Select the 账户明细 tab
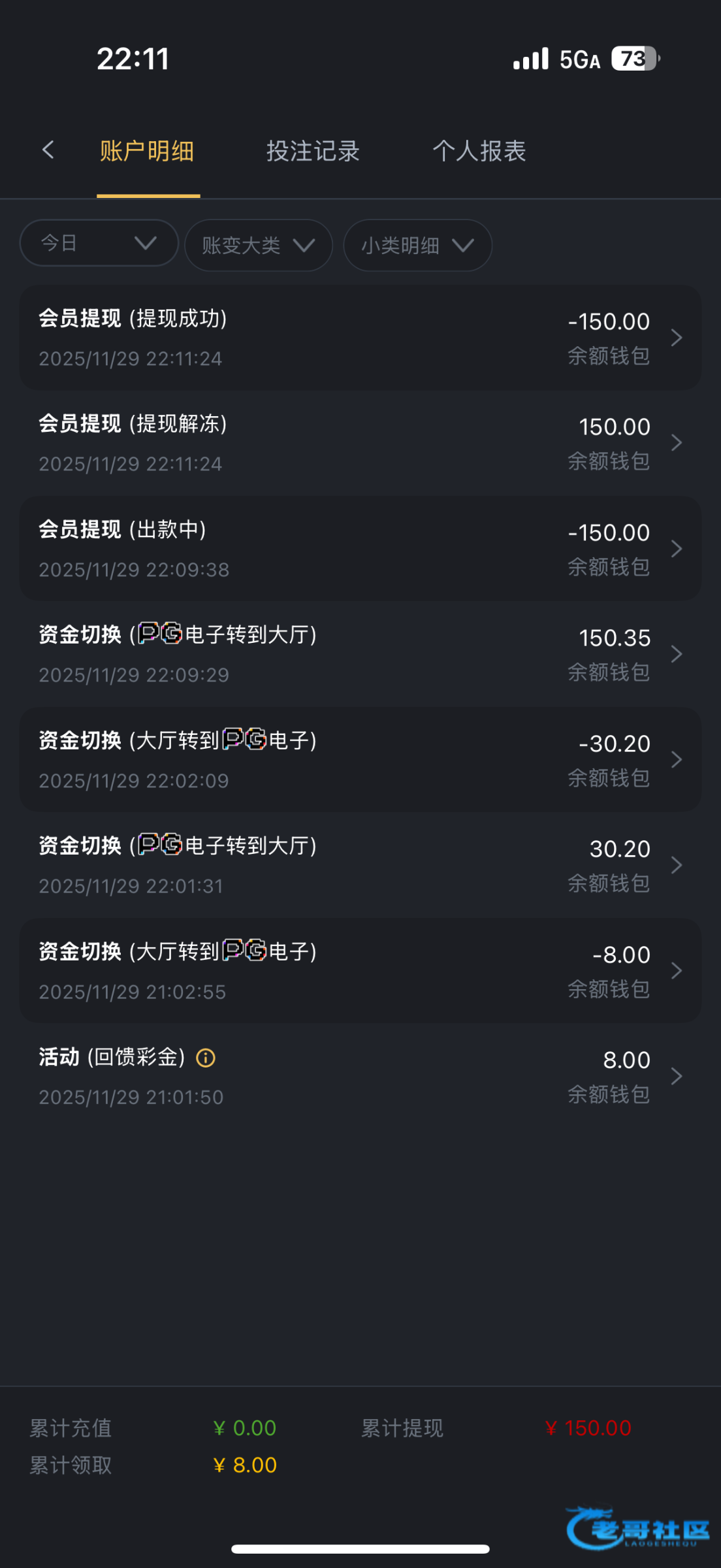721x1568 pixels. click(x=147, y=151)
